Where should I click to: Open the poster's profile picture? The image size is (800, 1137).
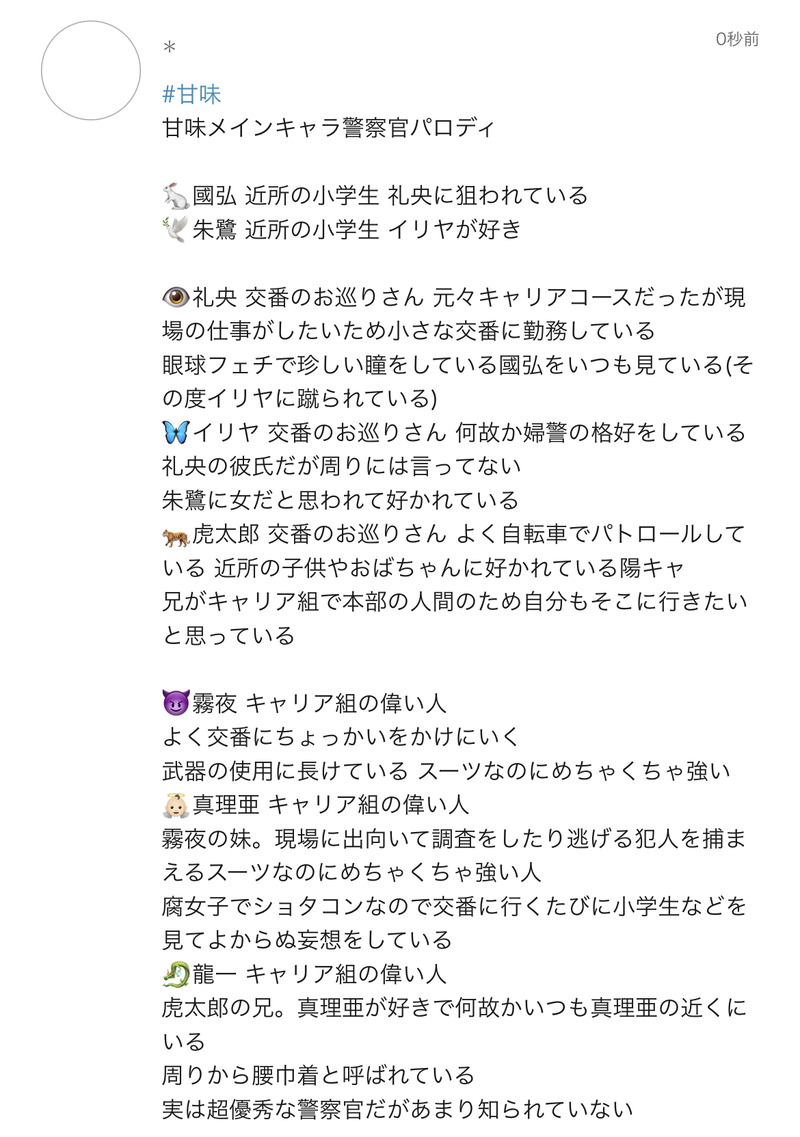point(91,71)
